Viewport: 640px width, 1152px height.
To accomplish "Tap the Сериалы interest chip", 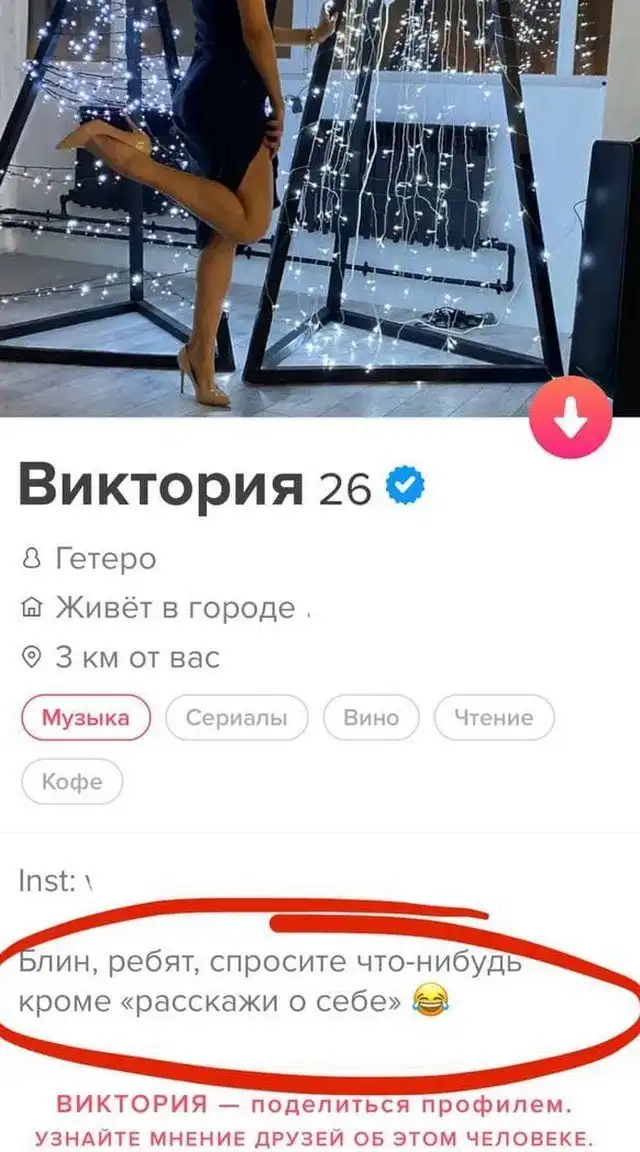I will pyautogui.click(x=236, y=718).
